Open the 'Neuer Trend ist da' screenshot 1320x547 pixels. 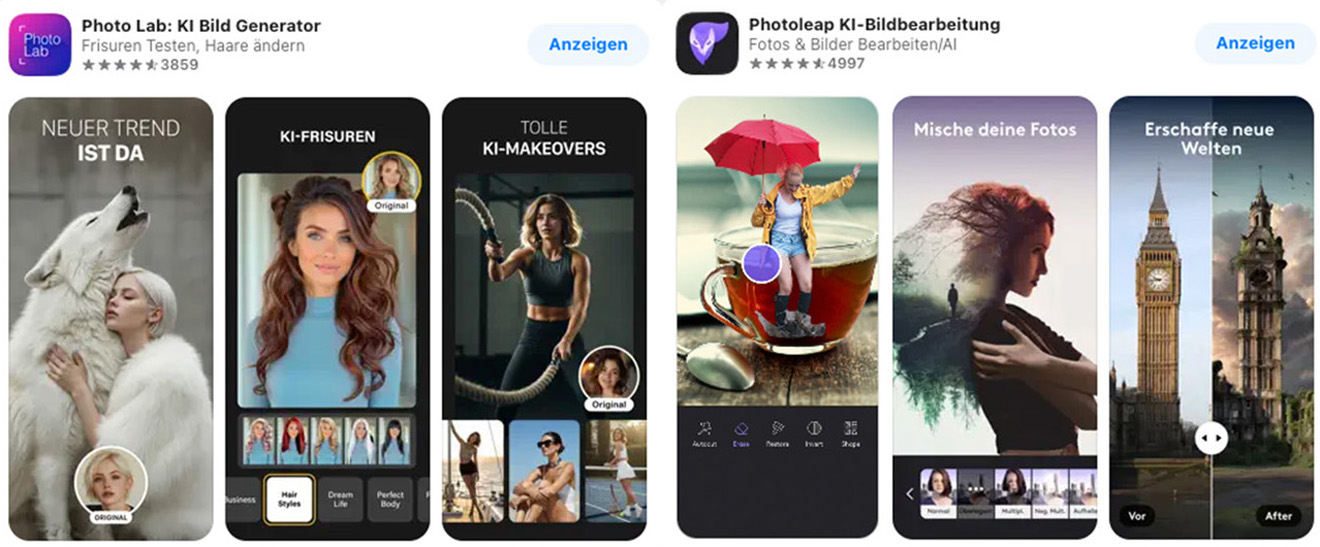[x=111, y=318]
